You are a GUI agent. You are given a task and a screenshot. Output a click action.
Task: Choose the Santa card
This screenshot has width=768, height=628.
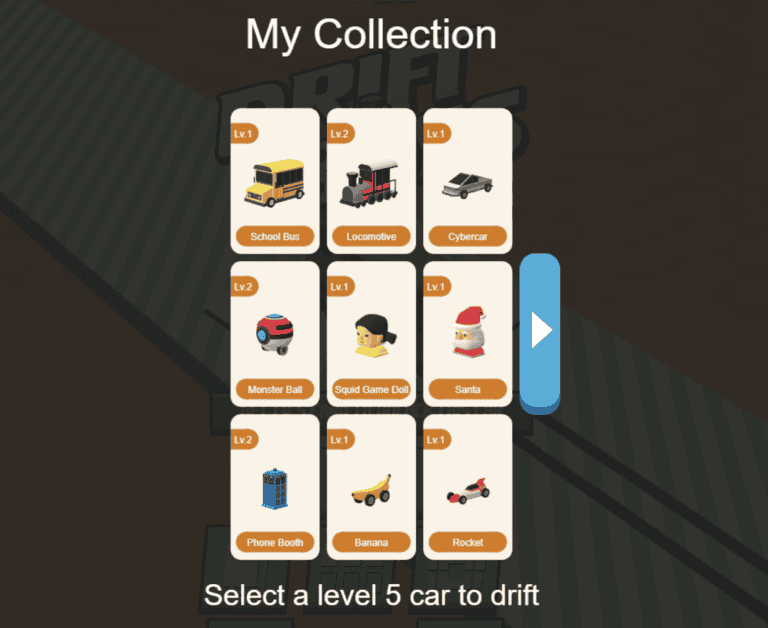468,334
